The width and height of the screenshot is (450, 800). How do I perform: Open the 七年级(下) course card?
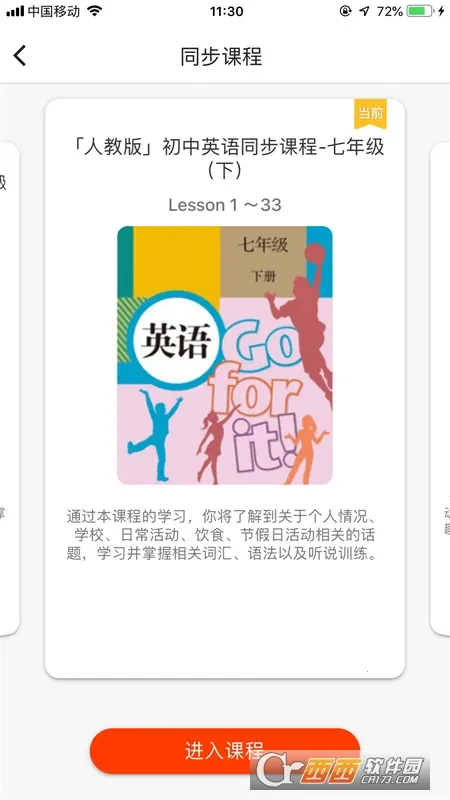(225, 388)
